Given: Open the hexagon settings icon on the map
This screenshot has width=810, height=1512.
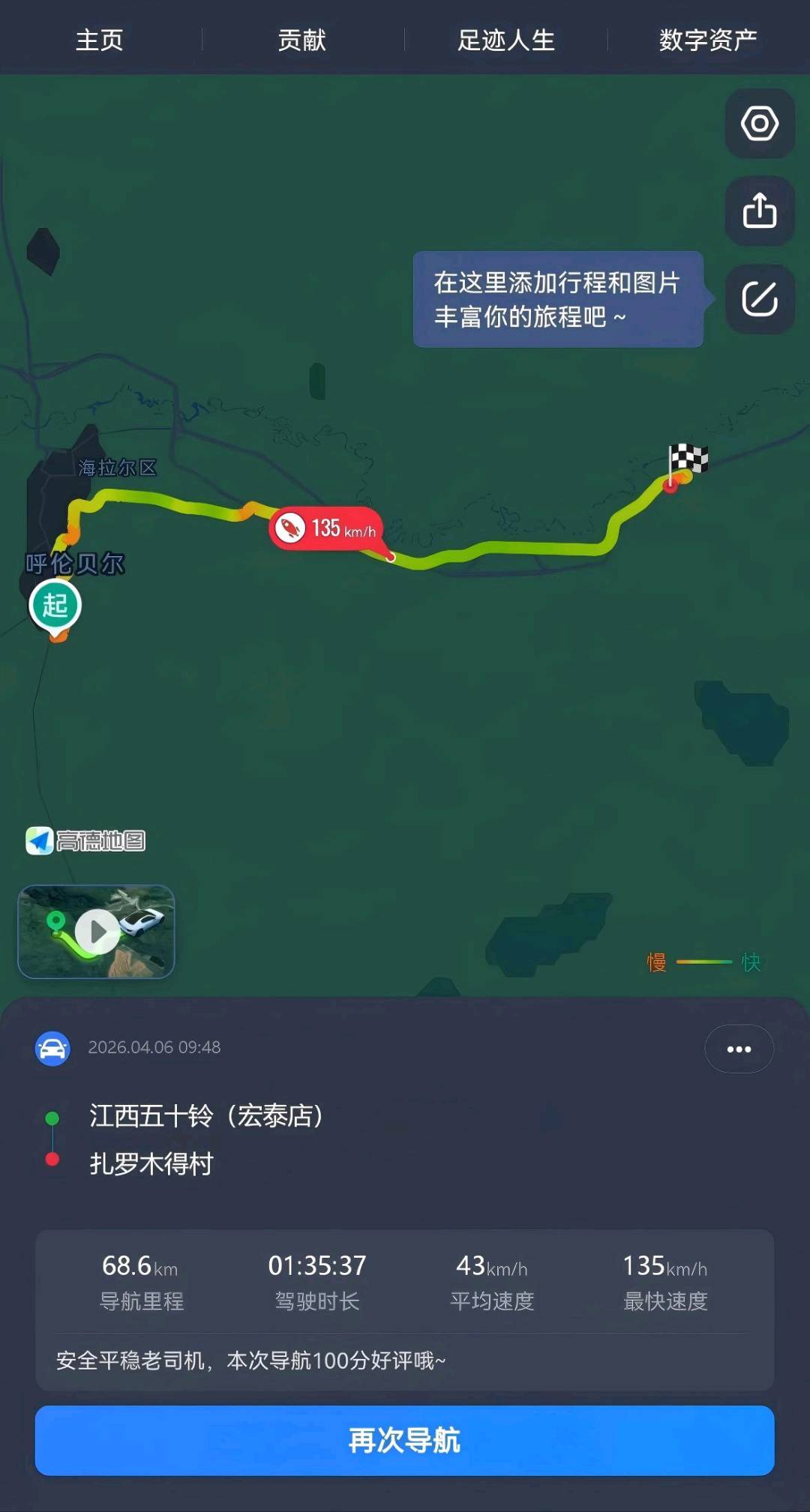Looking at the screenshot, I should coord(760,124).
